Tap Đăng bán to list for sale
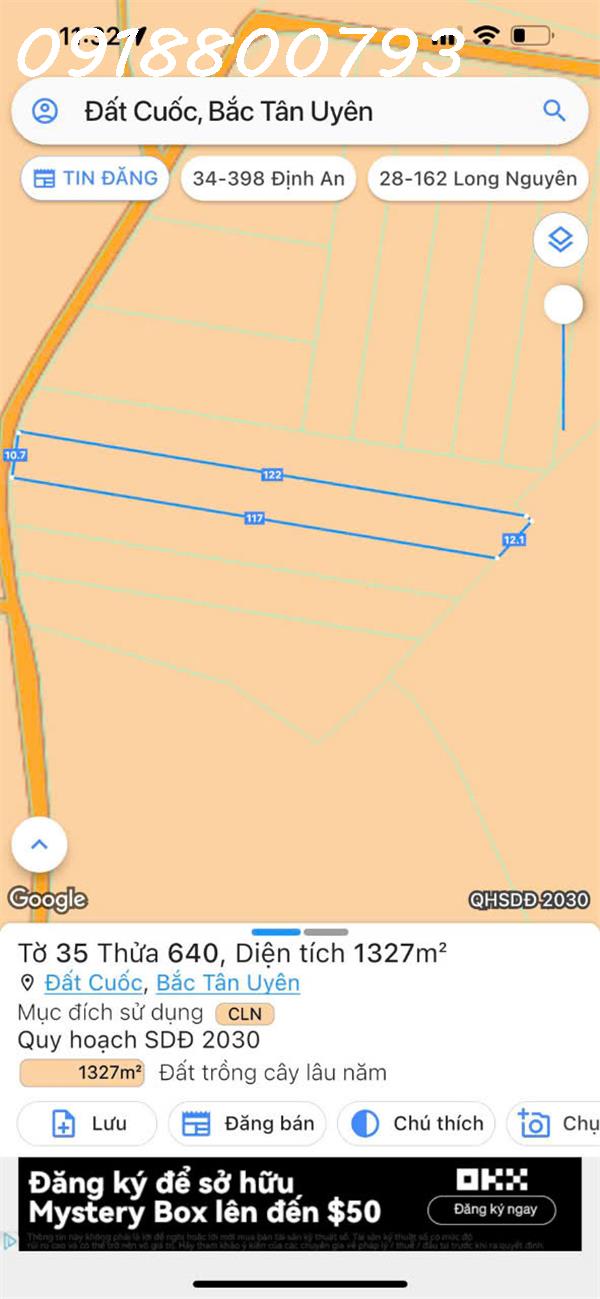600x1299 pixels. (x=248, y=1124)
